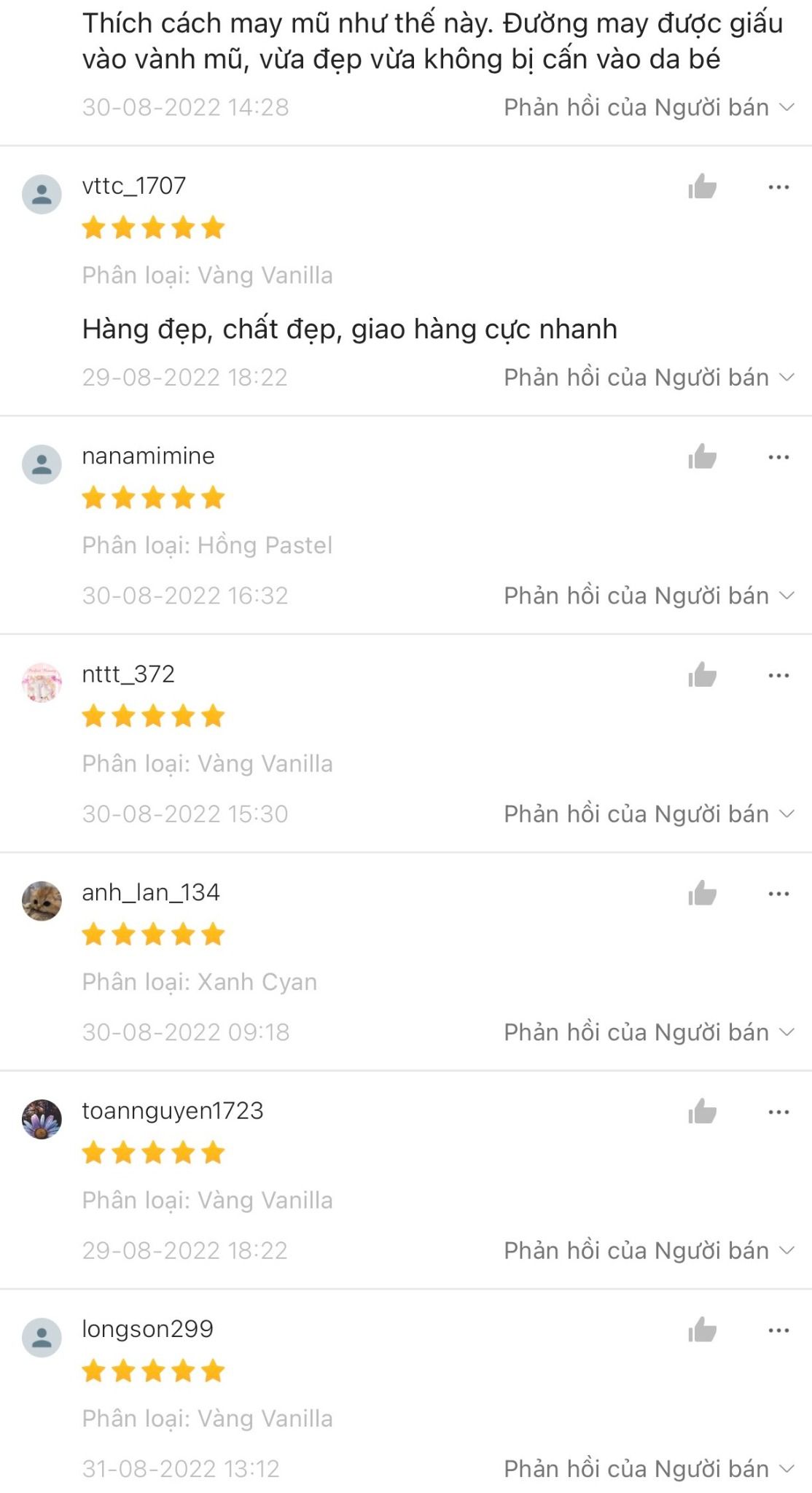Expand seller response to toannguyen1723's review
Viewport: 812px width, 1493px height.
pos(648,1250)
